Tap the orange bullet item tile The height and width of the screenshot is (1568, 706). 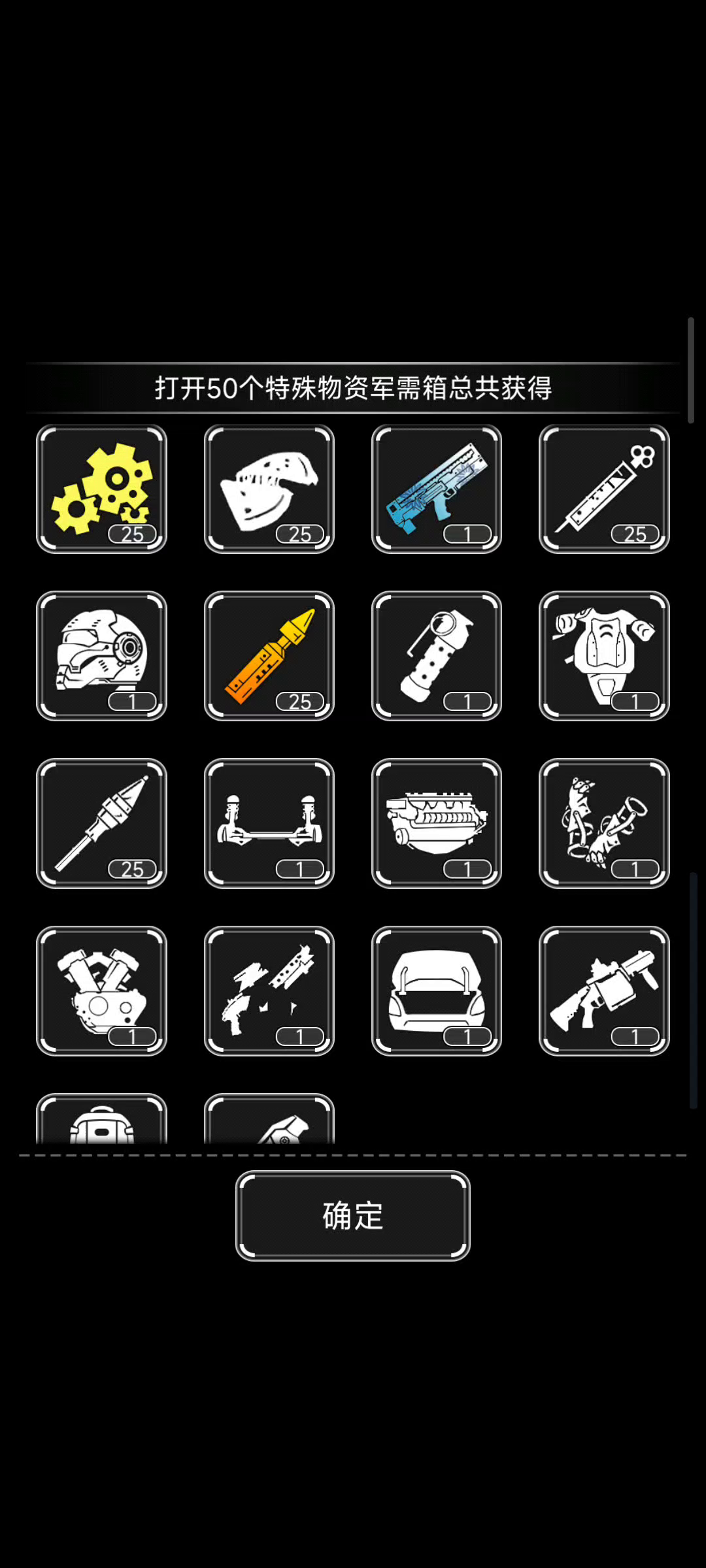coord(269,656)
